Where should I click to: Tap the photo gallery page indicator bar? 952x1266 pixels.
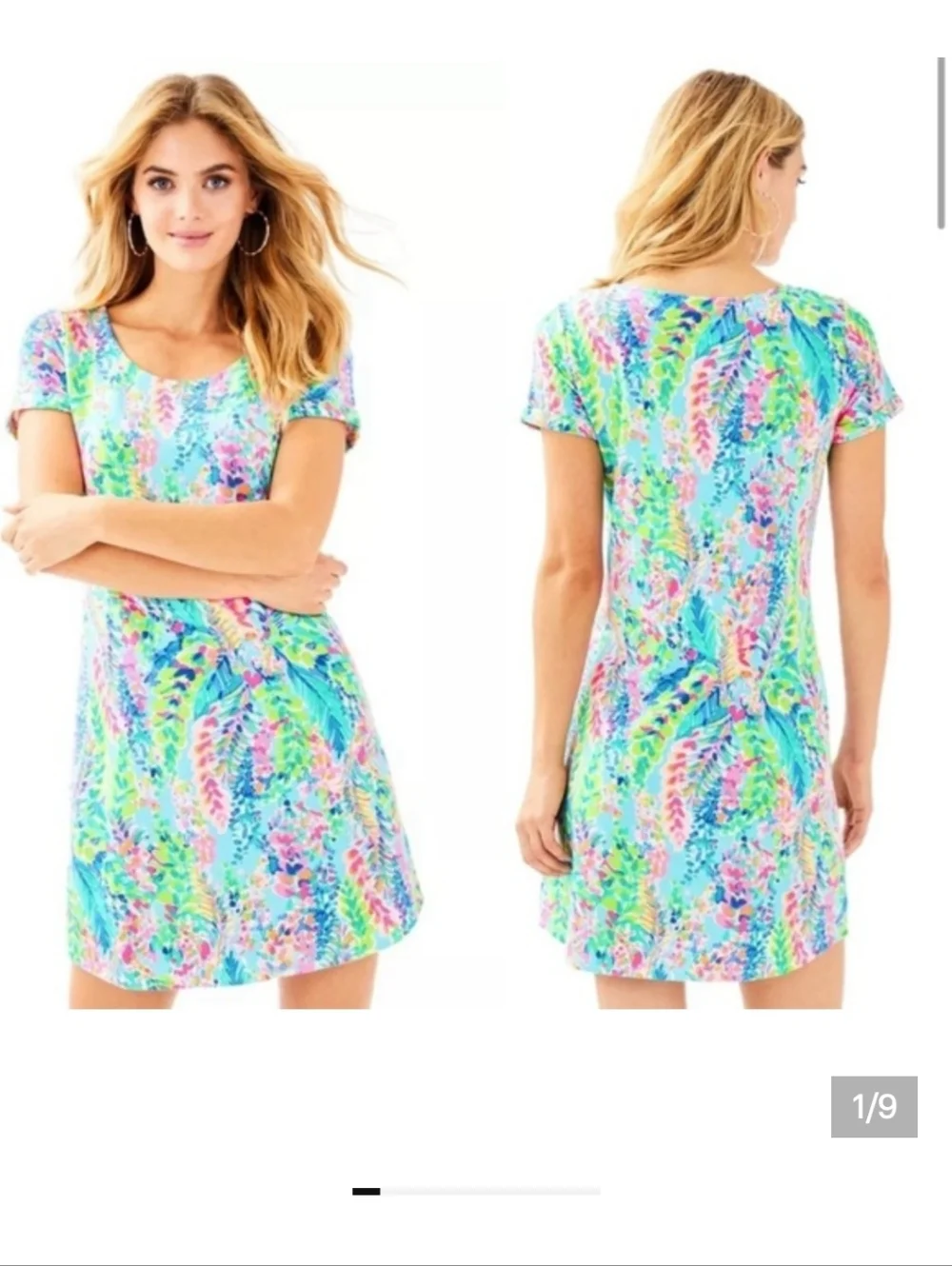click(x=476, y=1191)
